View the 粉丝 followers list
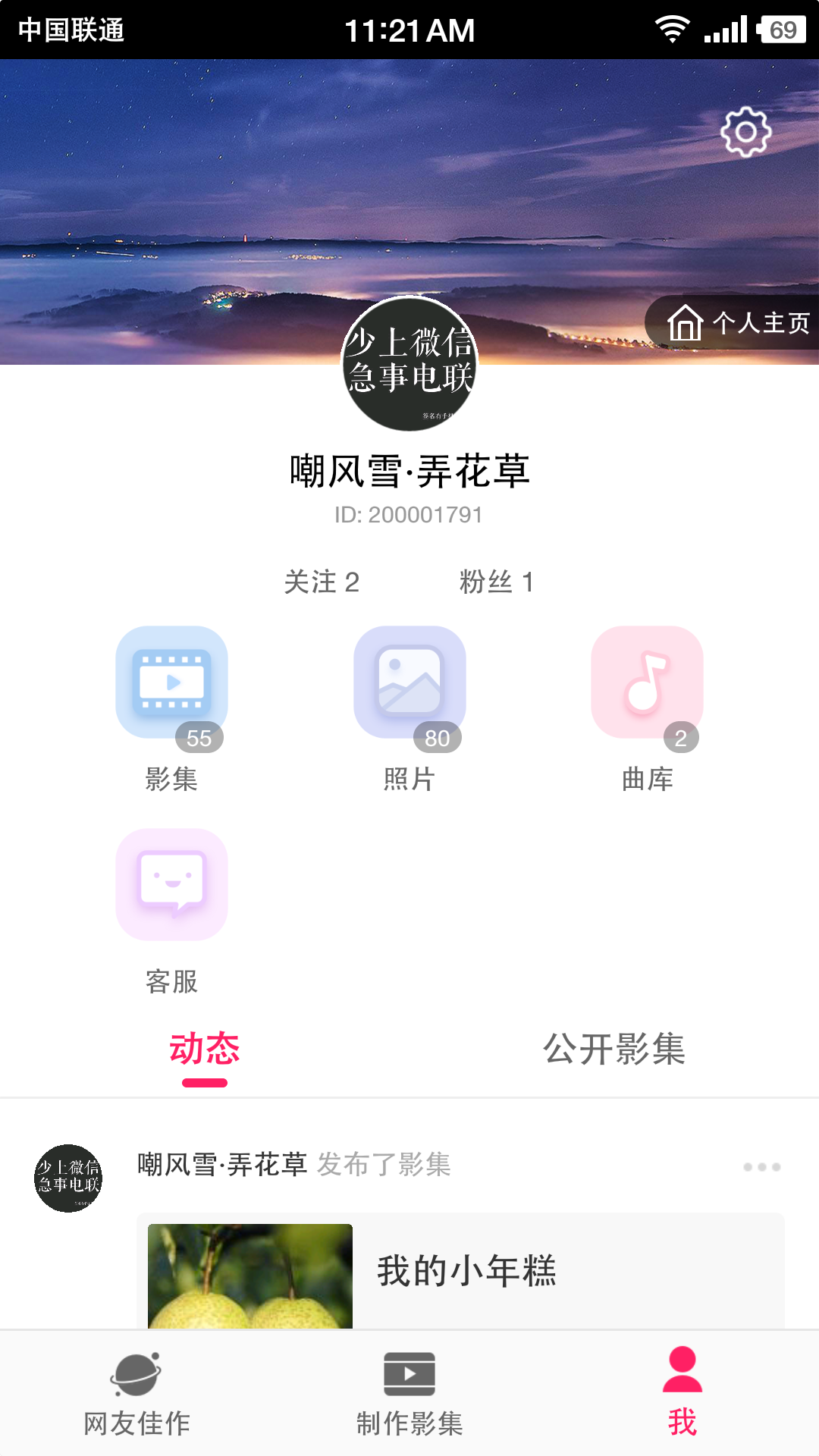819x1456 pixels. coord(497,582)
